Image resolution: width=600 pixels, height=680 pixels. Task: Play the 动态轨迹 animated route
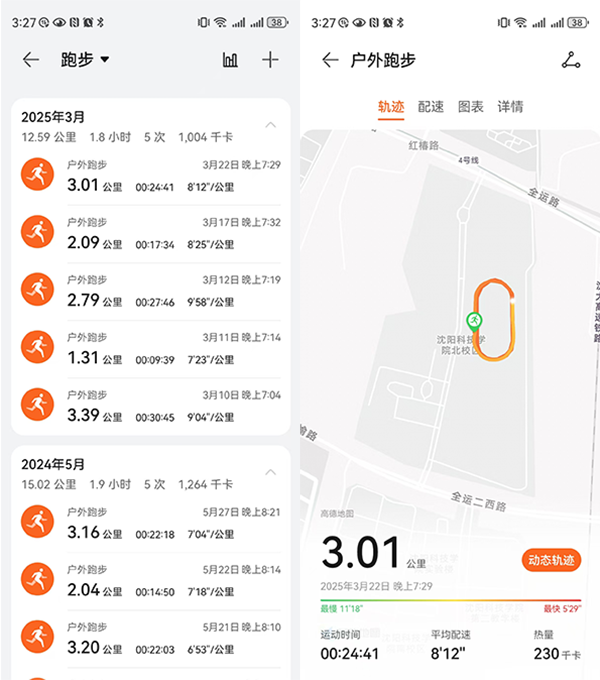[551, 560]
